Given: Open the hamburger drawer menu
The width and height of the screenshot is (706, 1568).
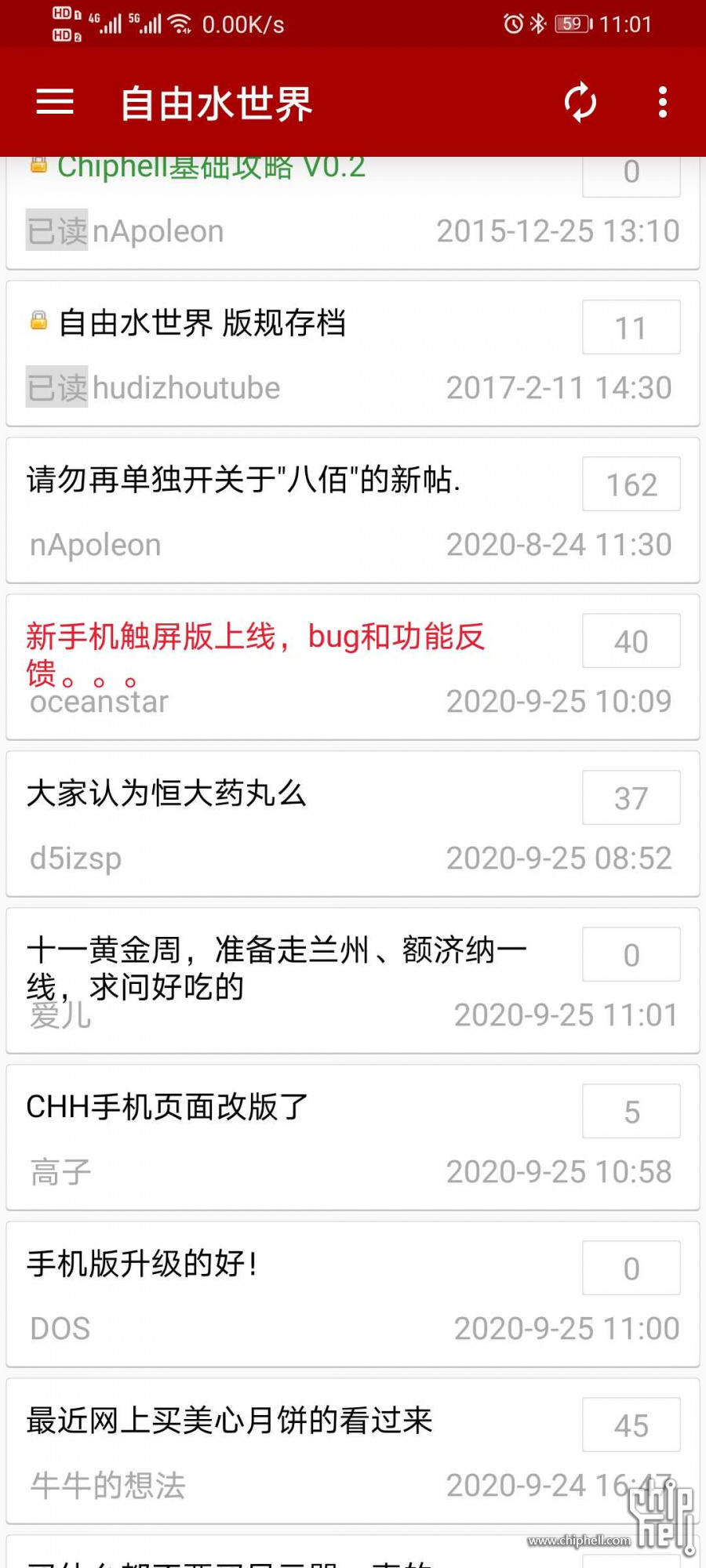Looking at the screenshot, I should pos(55,102).
